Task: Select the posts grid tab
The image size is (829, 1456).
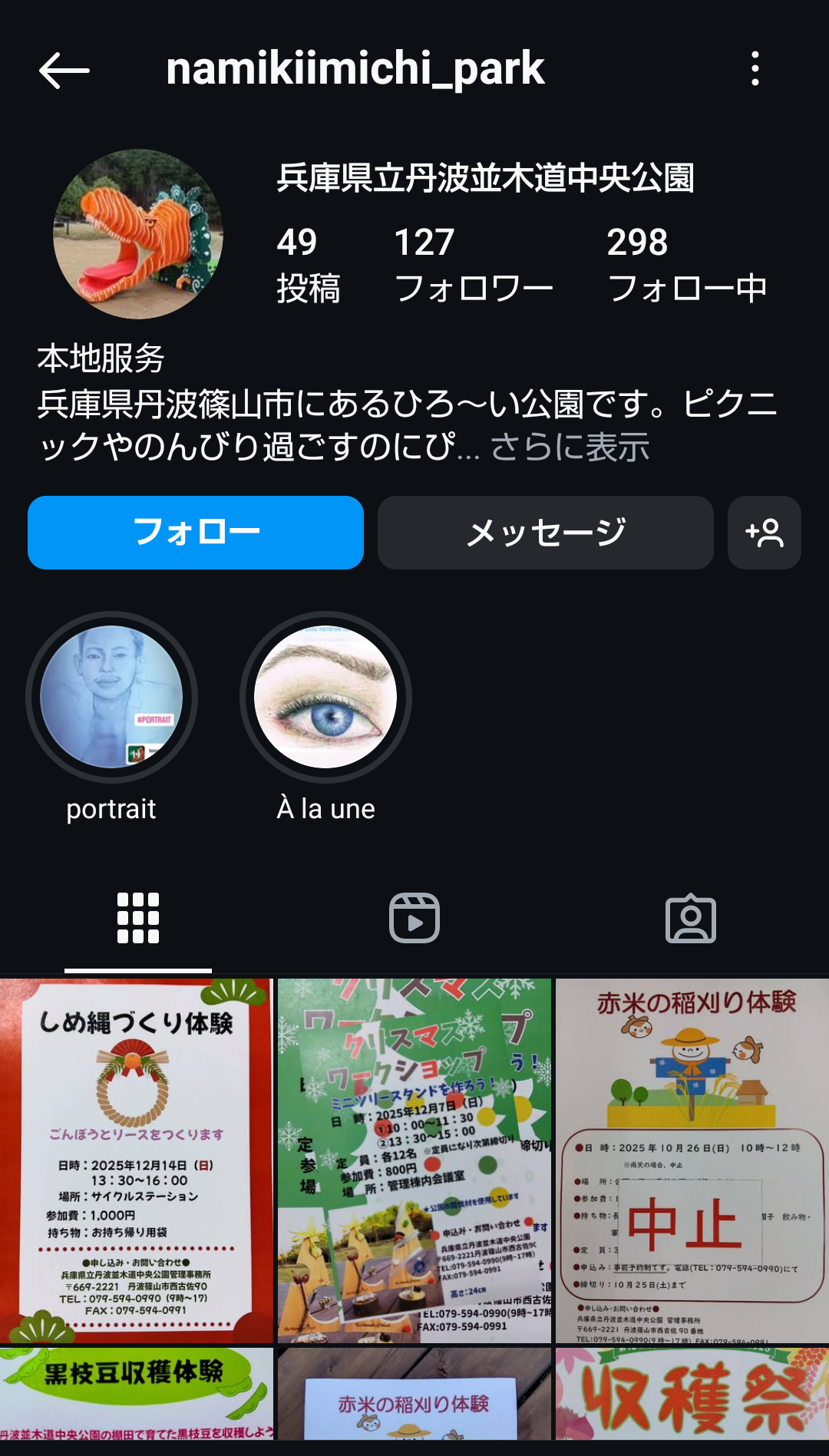Action: (138, 918)
